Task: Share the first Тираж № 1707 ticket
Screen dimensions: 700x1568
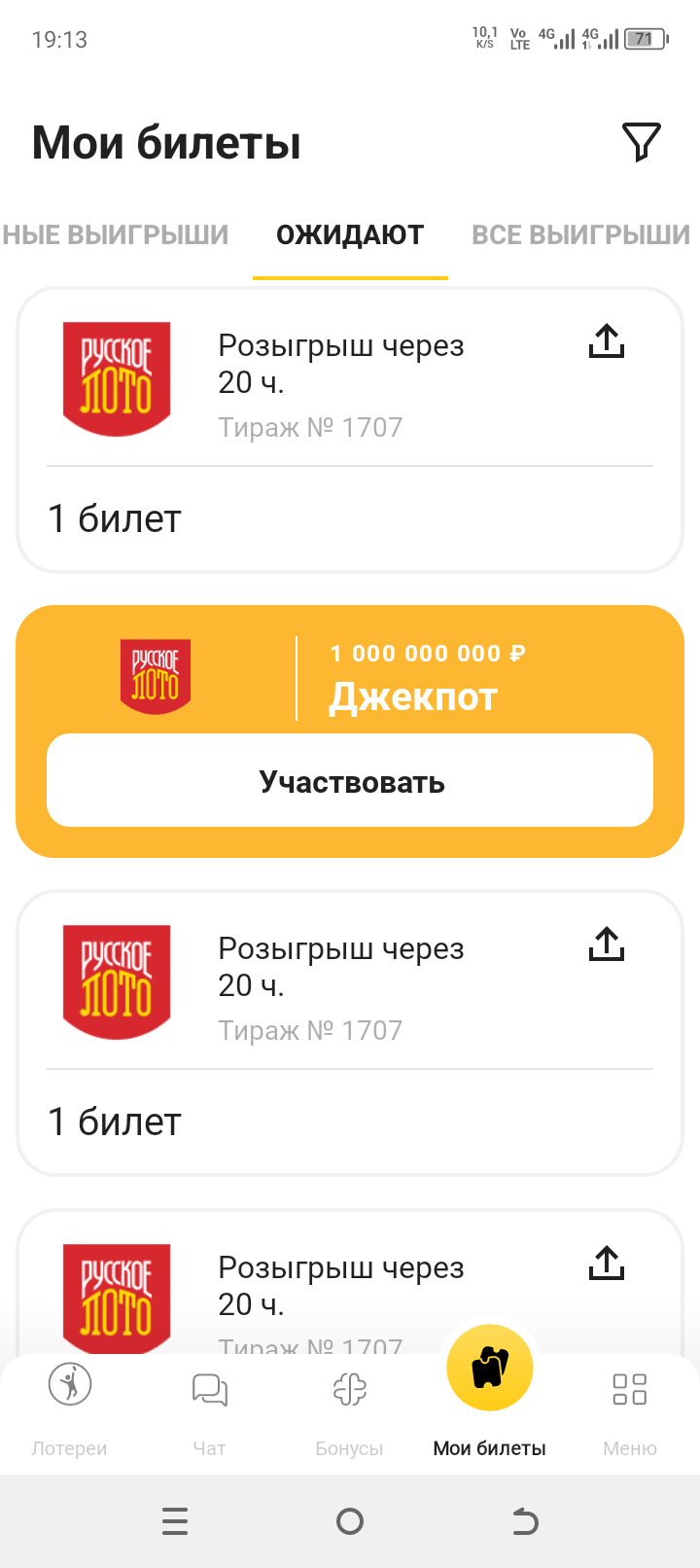Action: coord(607,341)
